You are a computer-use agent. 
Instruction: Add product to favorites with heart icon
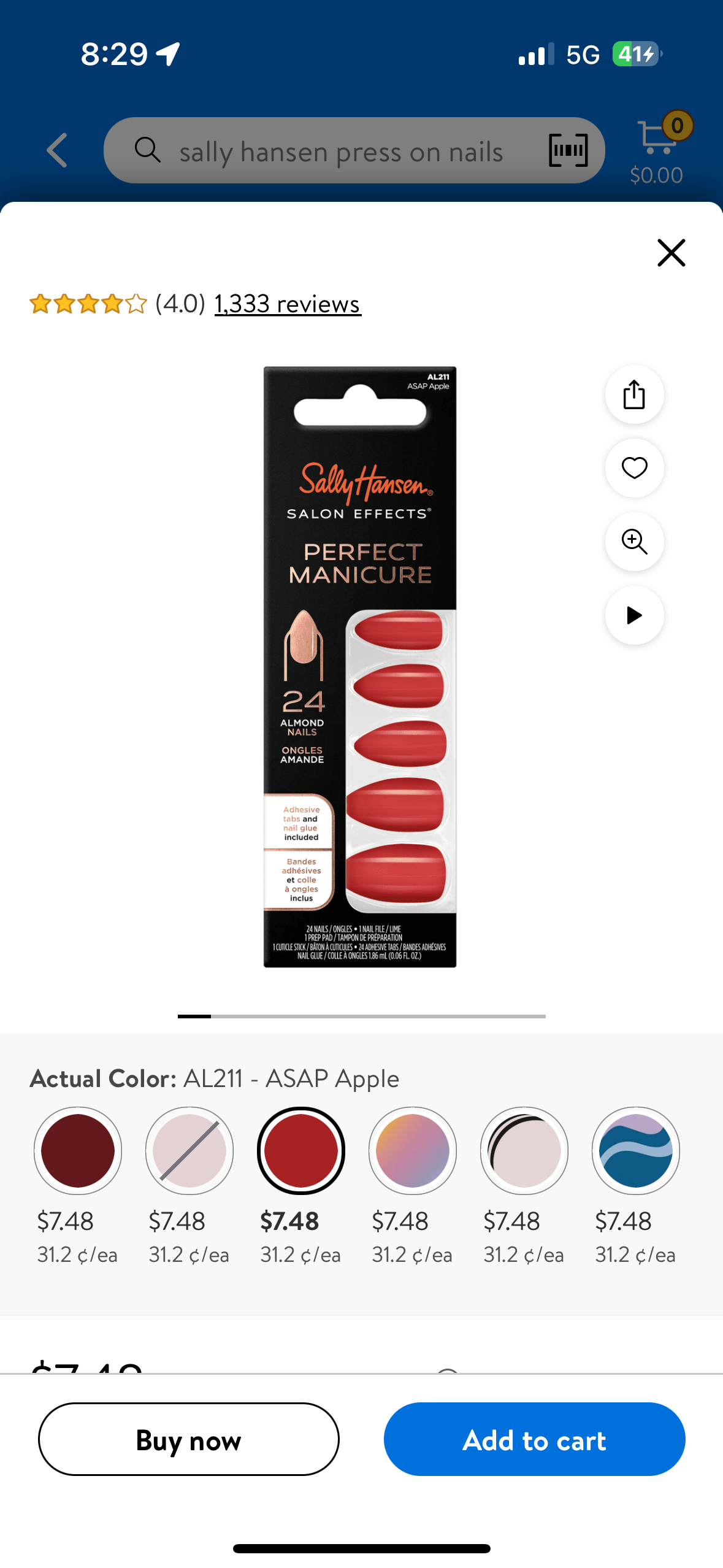click(x=634, y=468)
